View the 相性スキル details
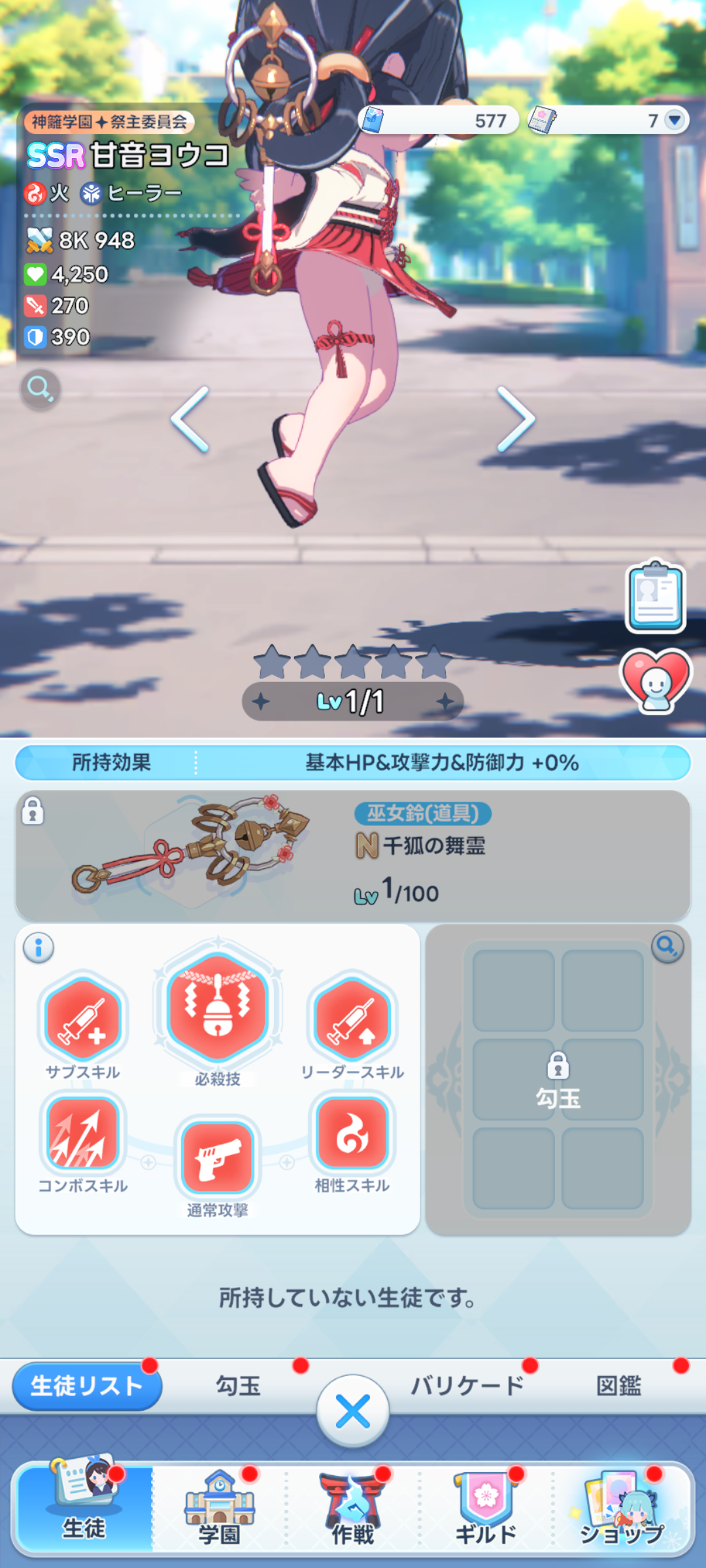Image resolution: width=706 pixels, height=1568 pixels. point(352,1133)
